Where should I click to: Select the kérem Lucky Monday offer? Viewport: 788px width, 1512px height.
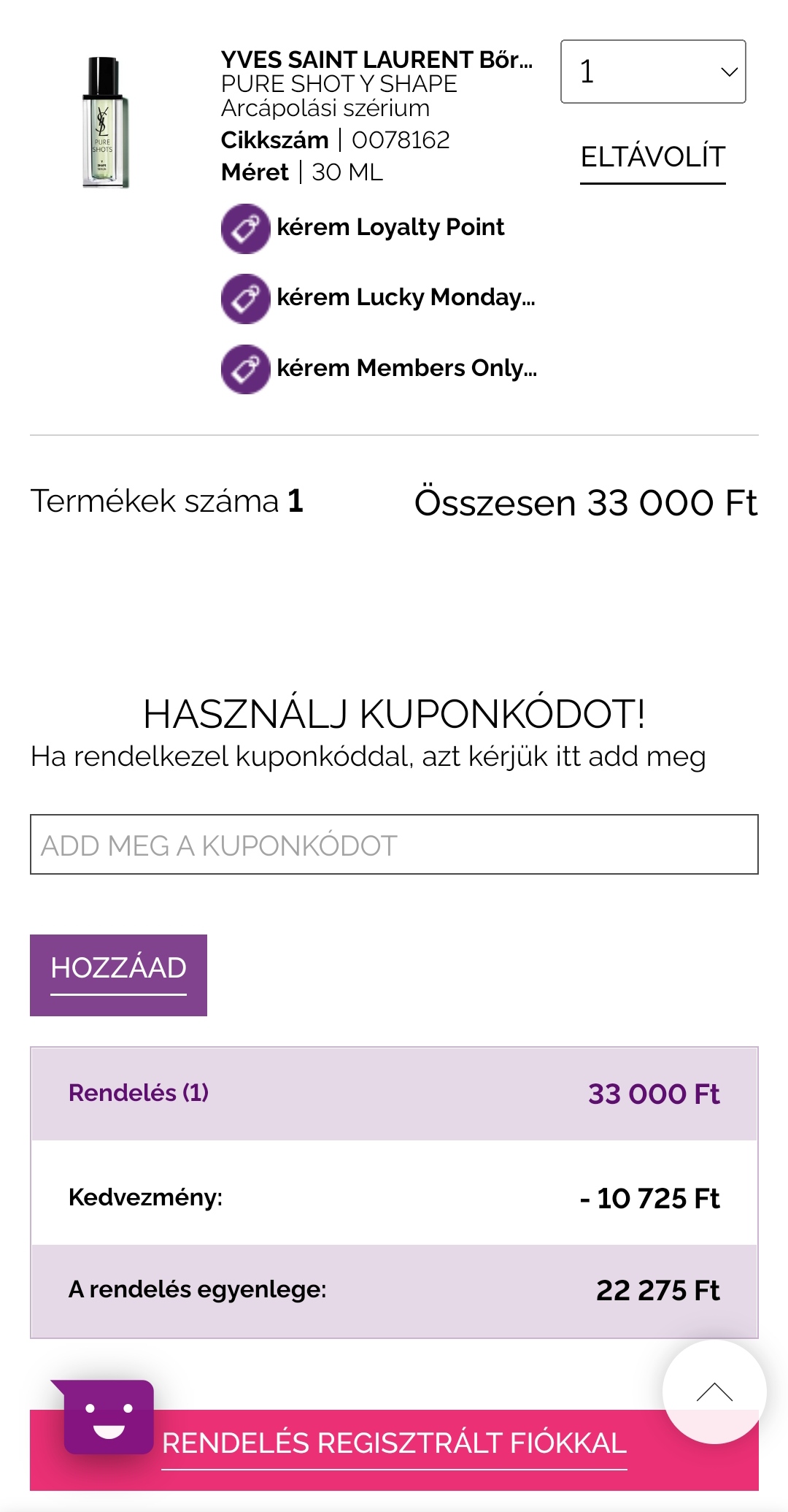tap(378, 298)
